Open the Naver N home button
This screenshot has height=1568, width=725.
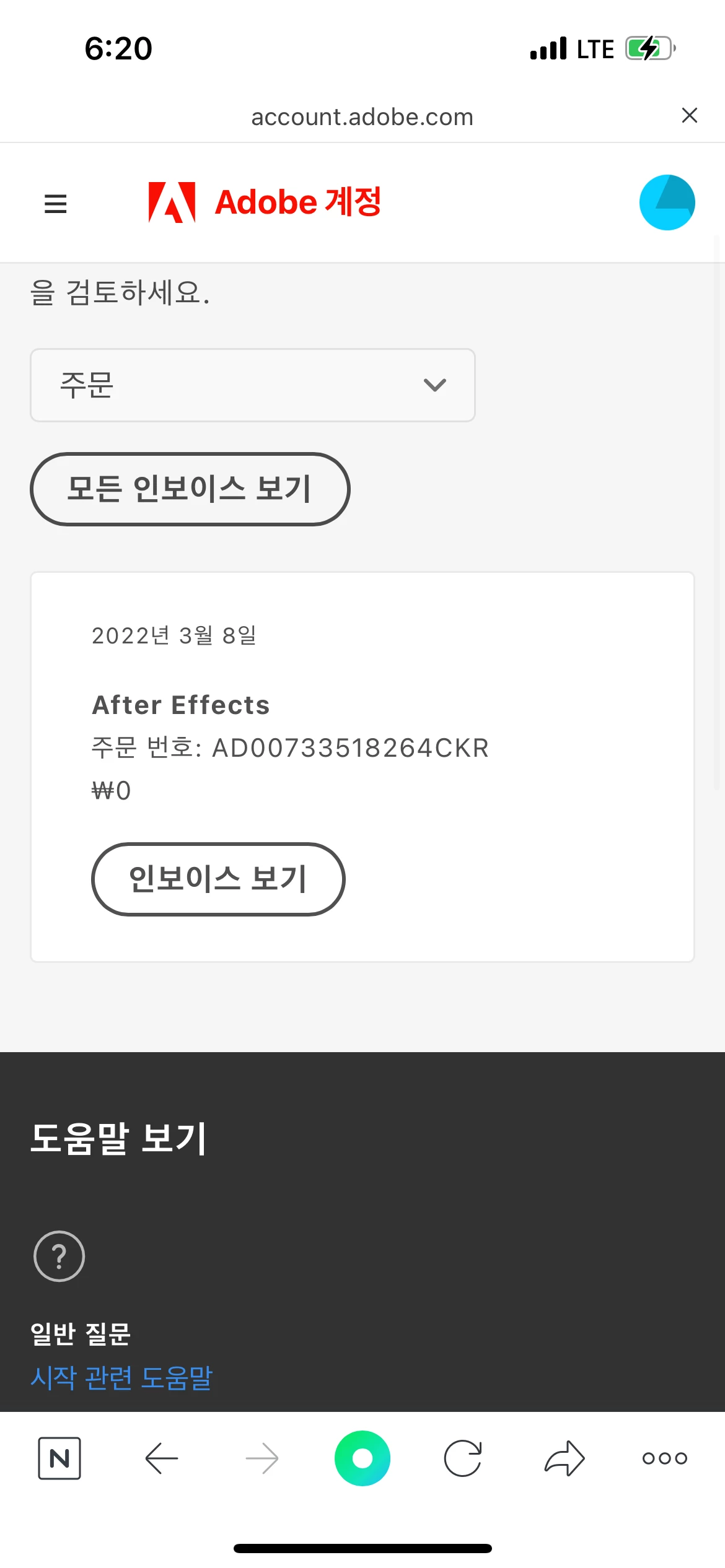pos(59,1458)
